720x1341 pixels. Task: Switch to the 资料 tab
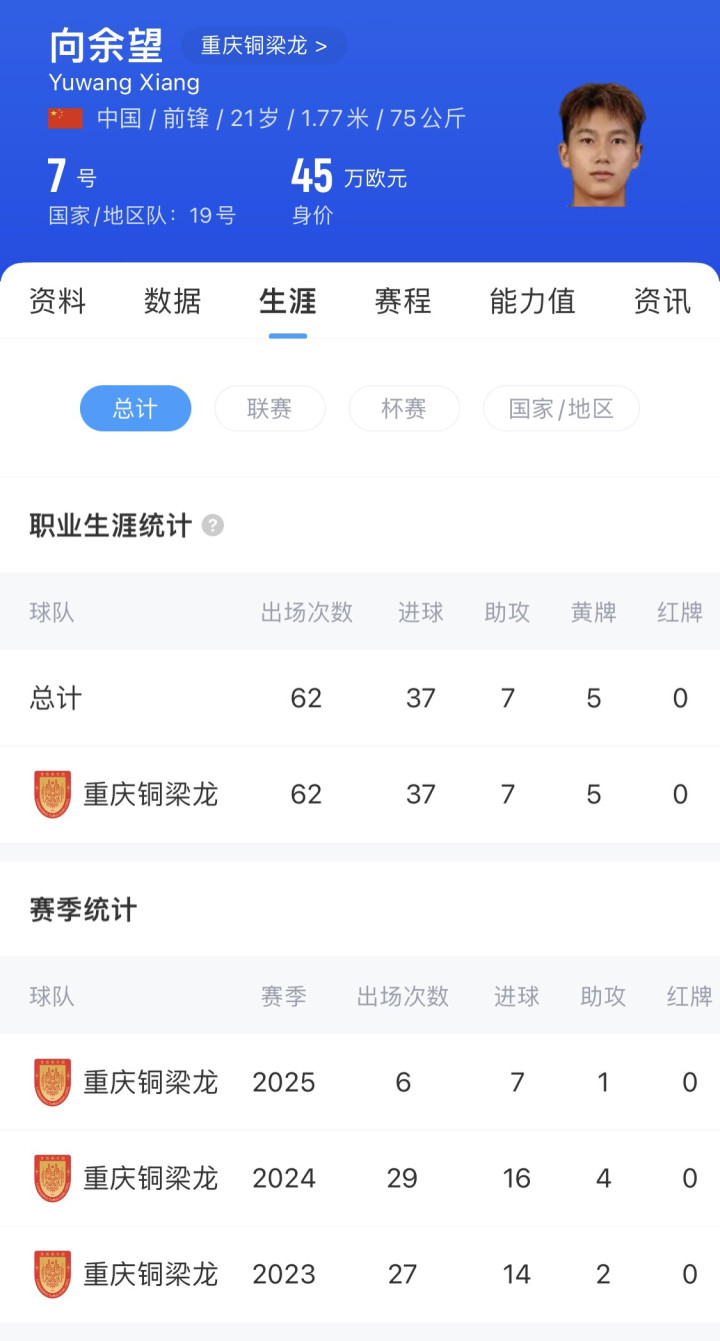tap(57, 301)
